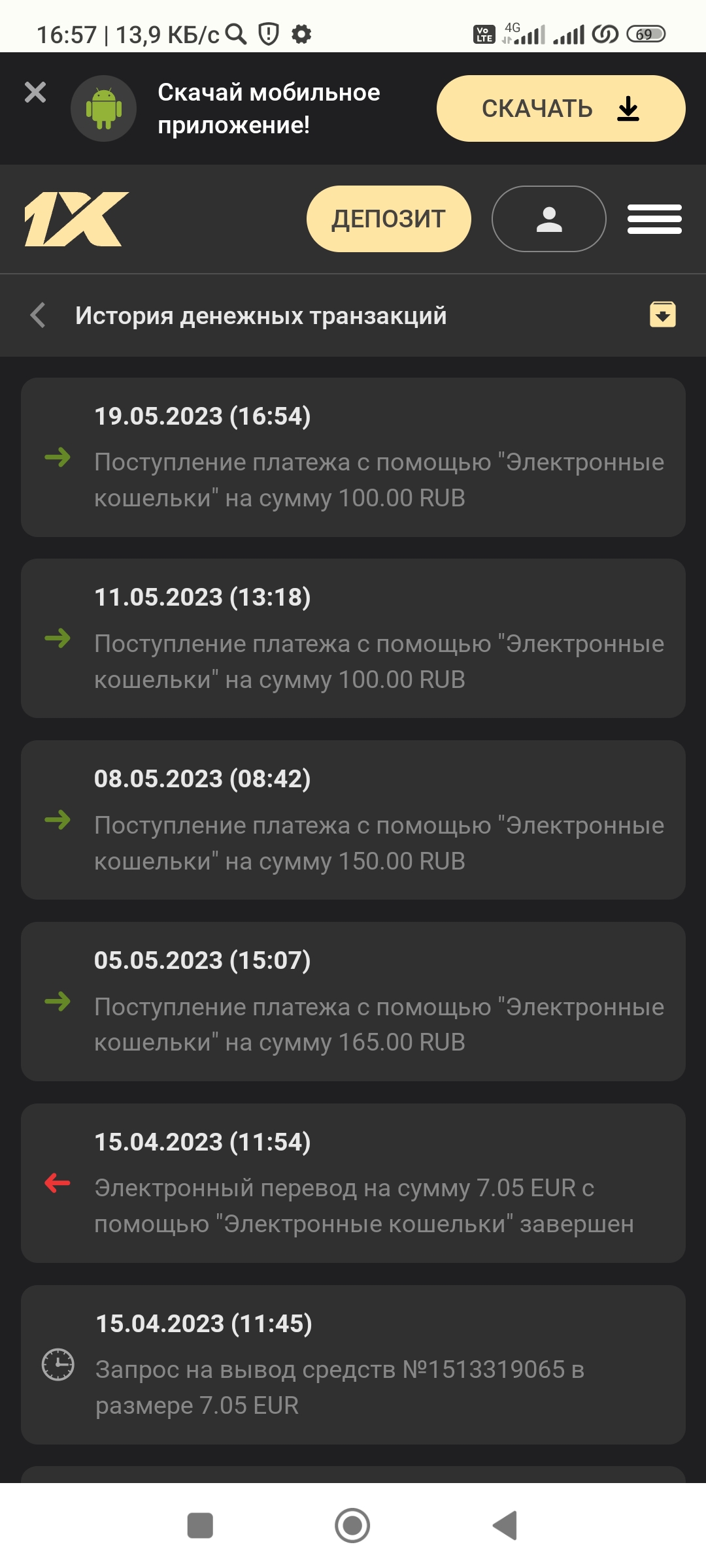The image size is (706, 1568).
Task: Open the ДЕПОЗИТ deposit page
Action: 388,219
